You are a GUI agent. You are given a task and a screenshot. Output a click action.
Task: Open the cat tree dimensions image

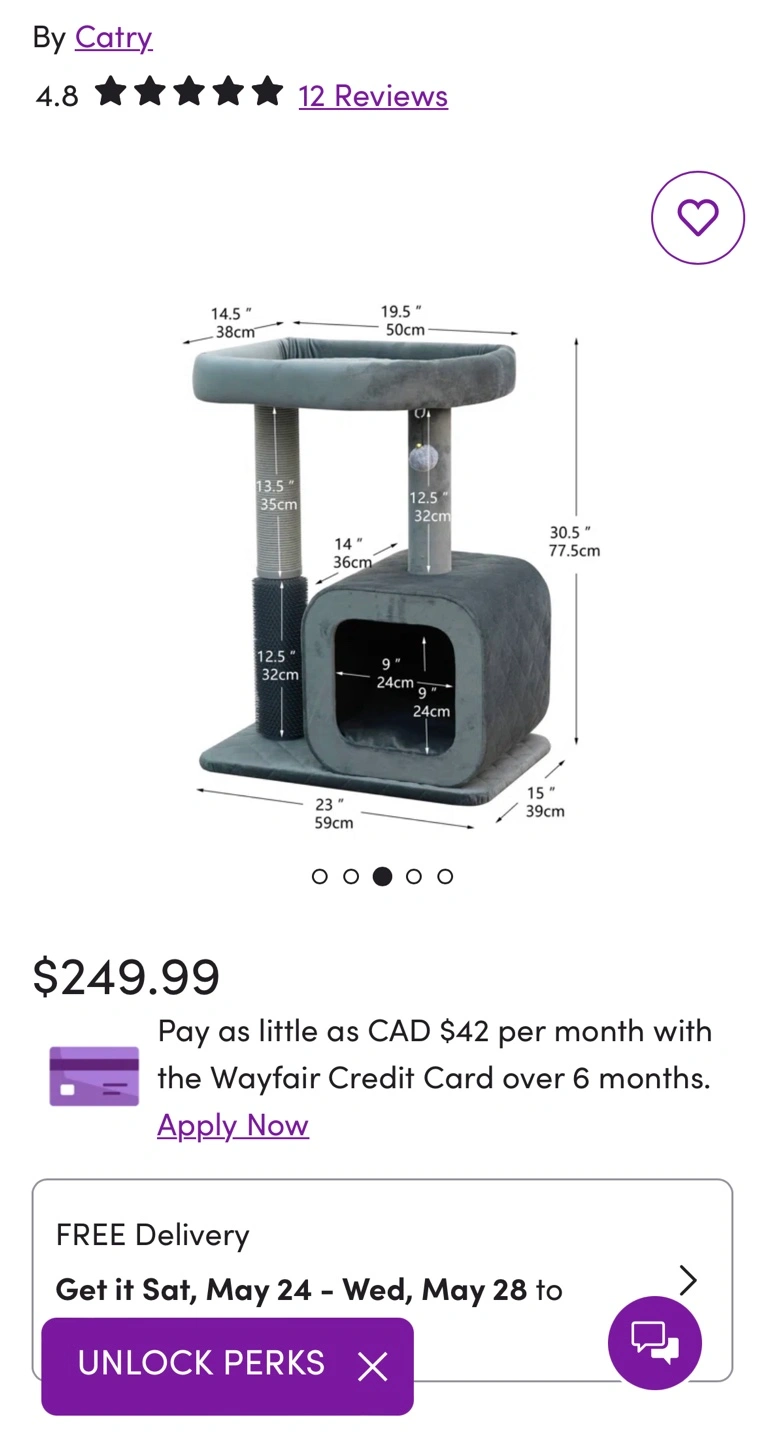point(384,566)
